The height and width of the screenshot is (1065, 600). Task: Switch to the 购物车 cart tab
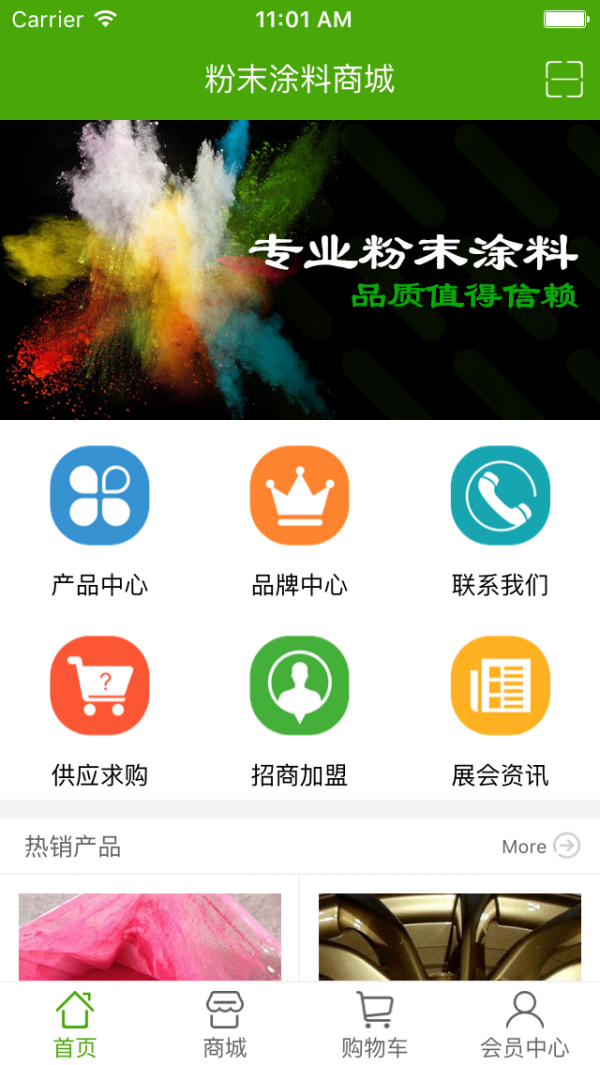tap(375, 1024)
